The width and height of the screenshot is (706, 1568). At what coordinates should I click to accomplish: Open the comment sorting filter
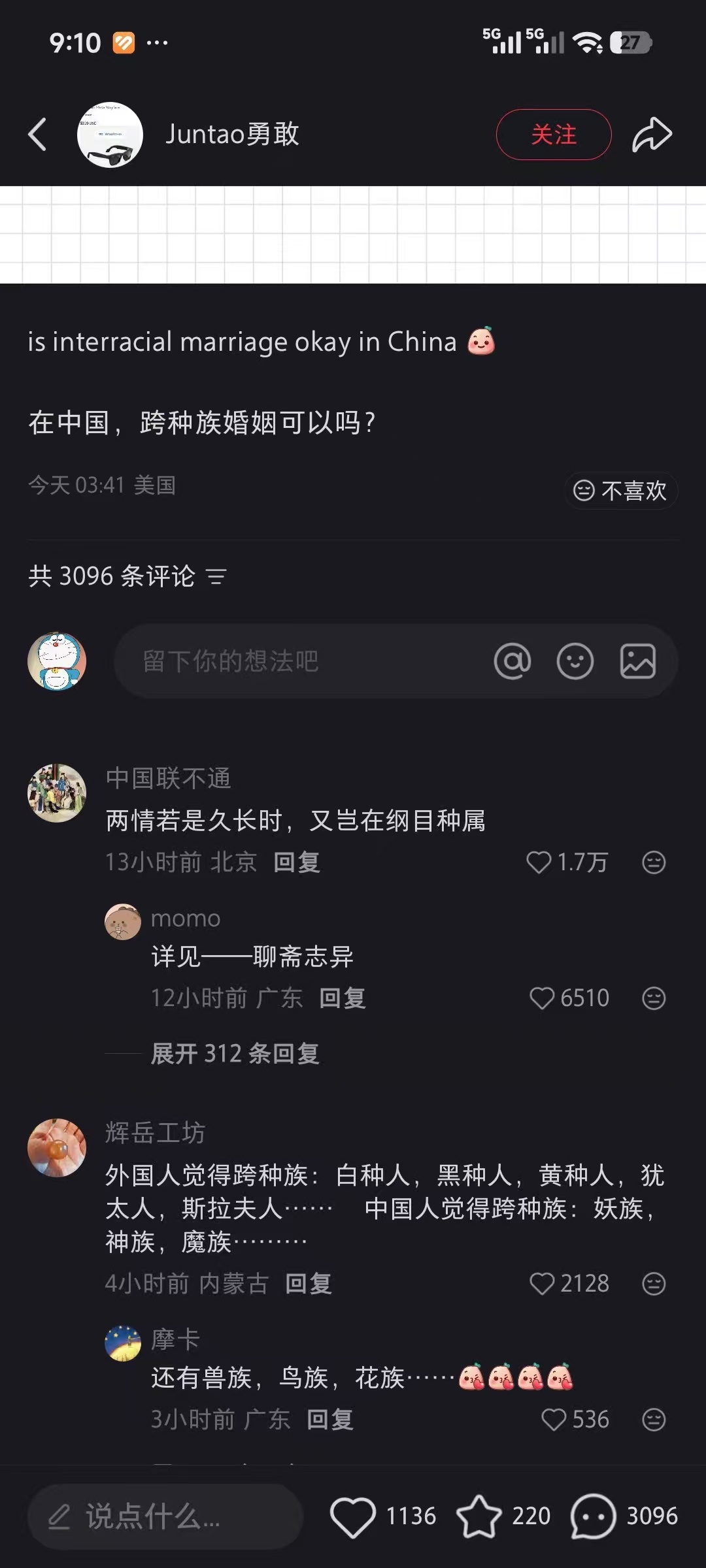216,576
